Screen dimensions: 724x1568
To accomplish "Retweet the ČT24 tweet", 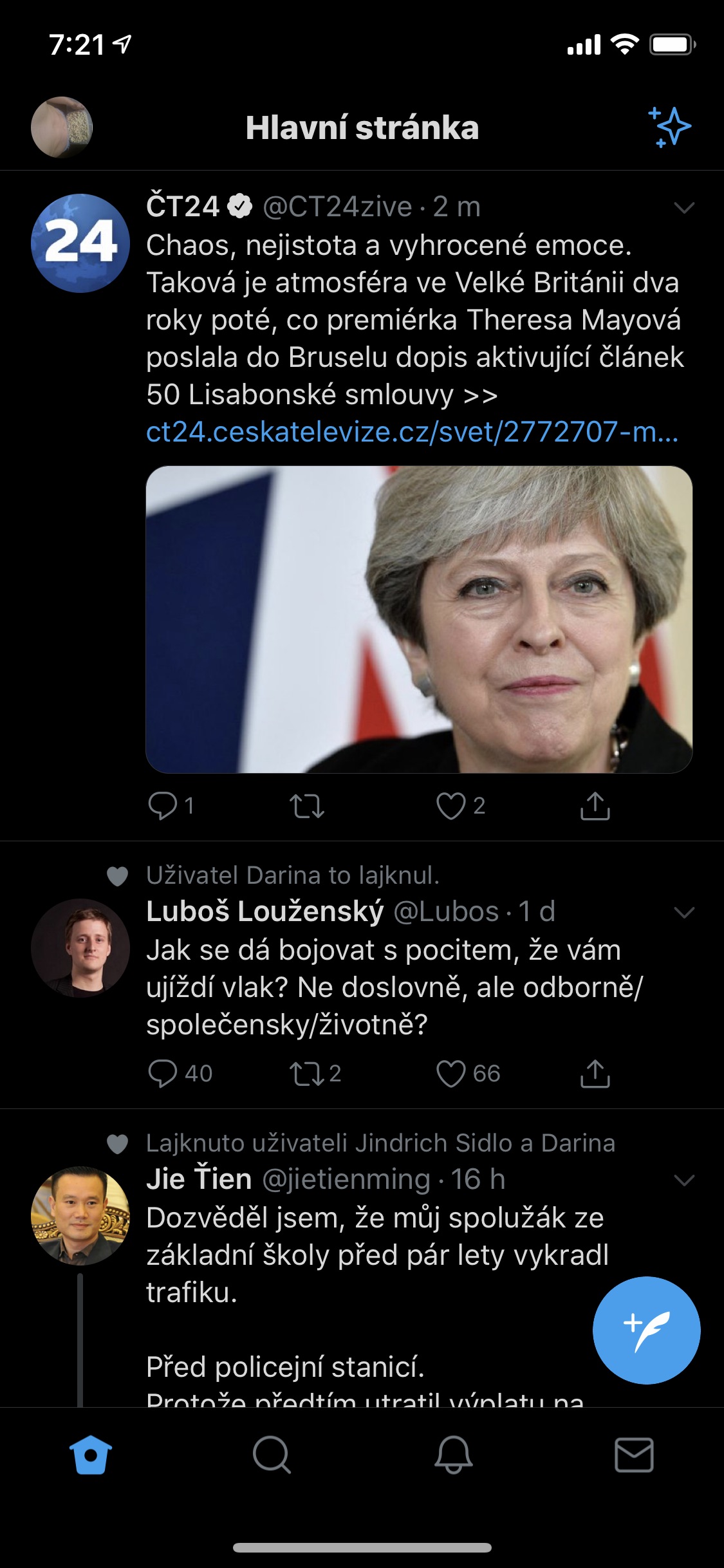I will tap(307, 805).
